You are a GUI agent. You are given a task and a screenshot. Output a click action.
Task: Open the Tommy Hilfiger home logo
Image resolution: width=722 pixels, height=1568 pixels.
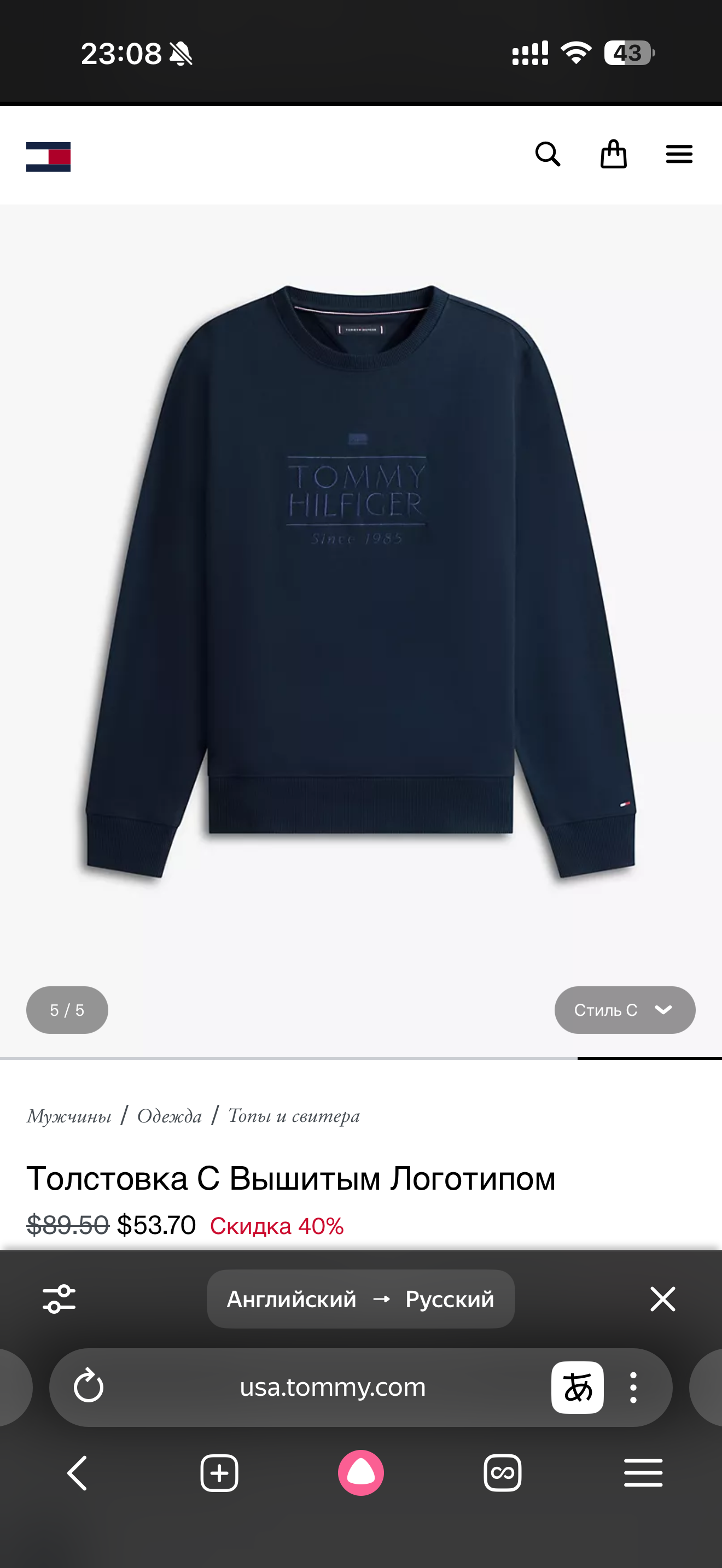click(x=48, y=156)
